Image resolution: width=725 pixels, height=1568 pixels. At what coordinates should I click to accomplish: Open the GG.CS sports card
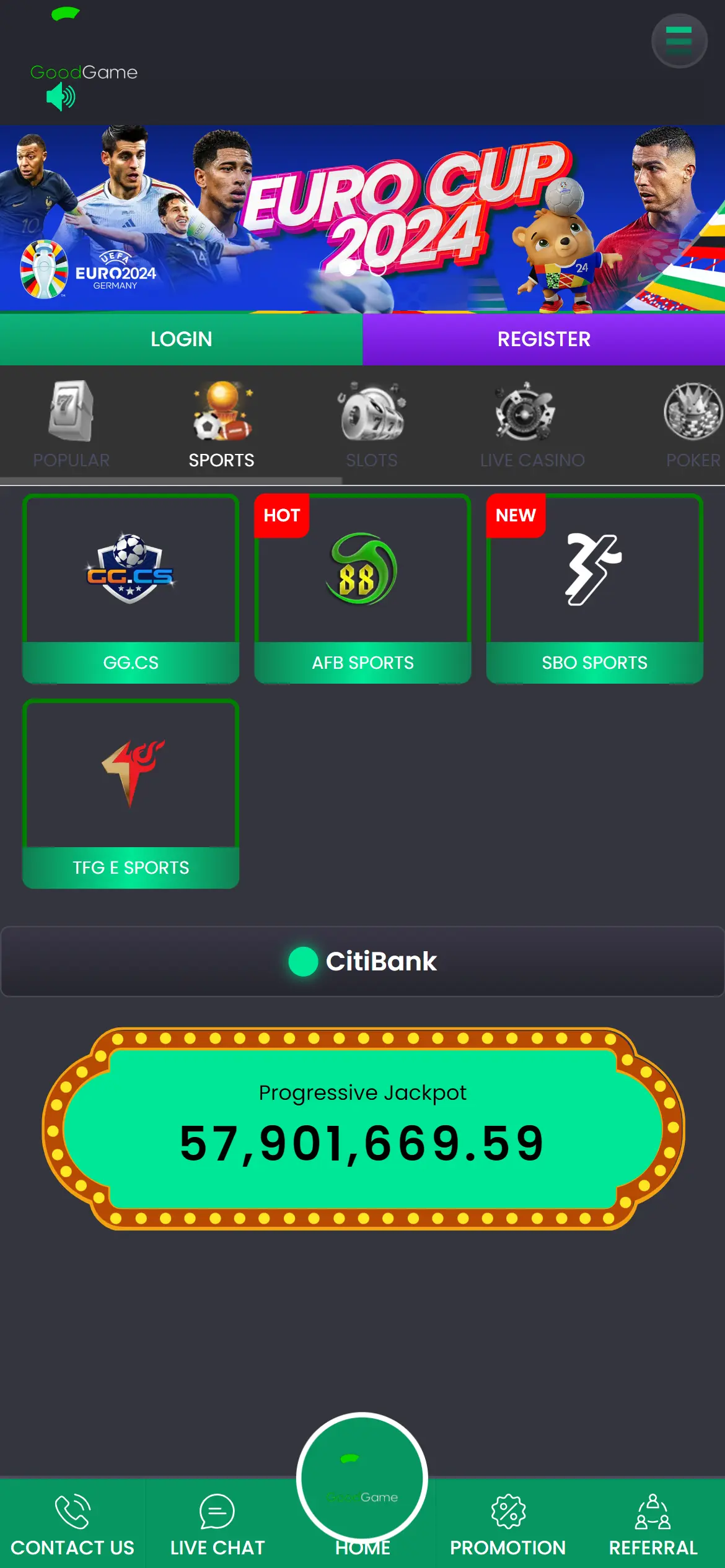[x=131, y=588]
